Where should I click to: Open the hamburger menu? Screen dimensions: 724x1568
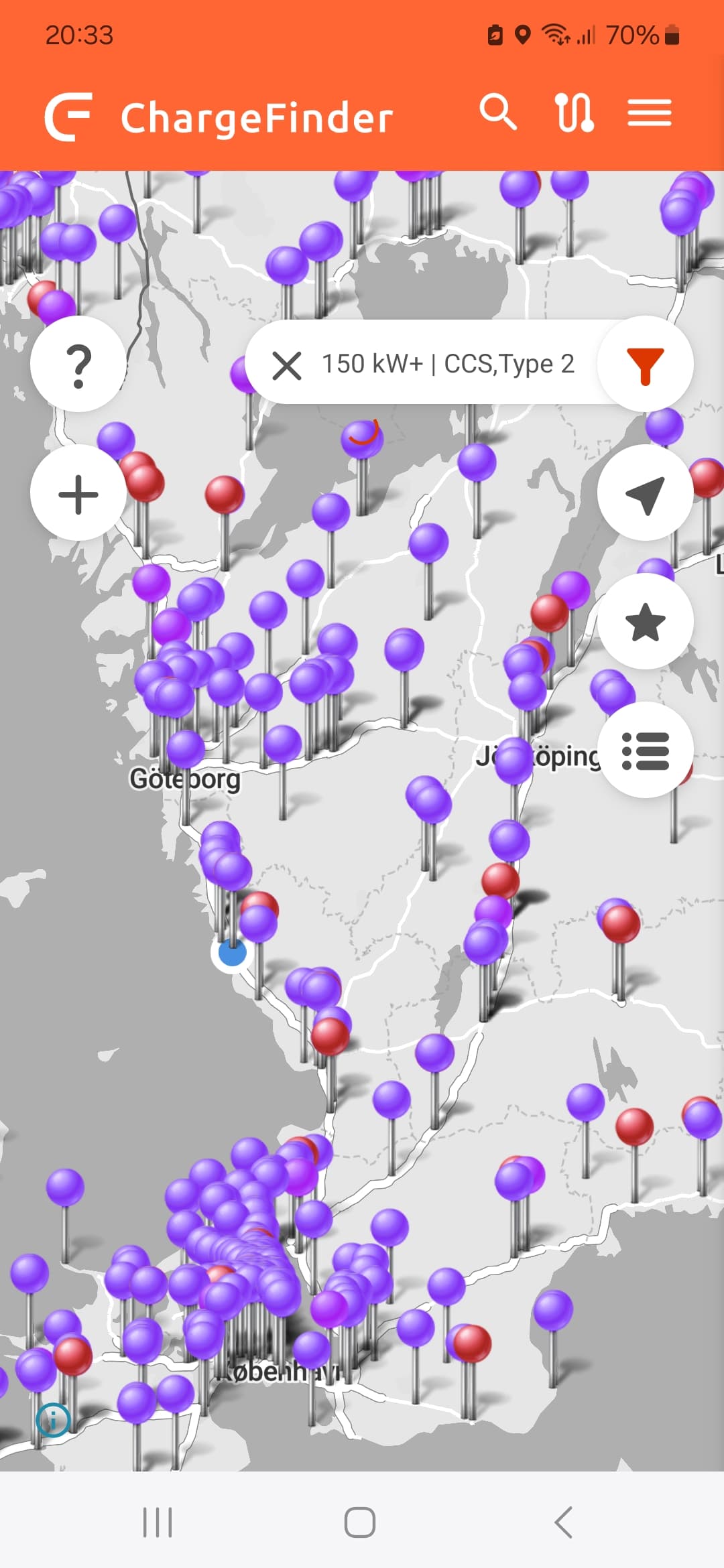point(649,112)
